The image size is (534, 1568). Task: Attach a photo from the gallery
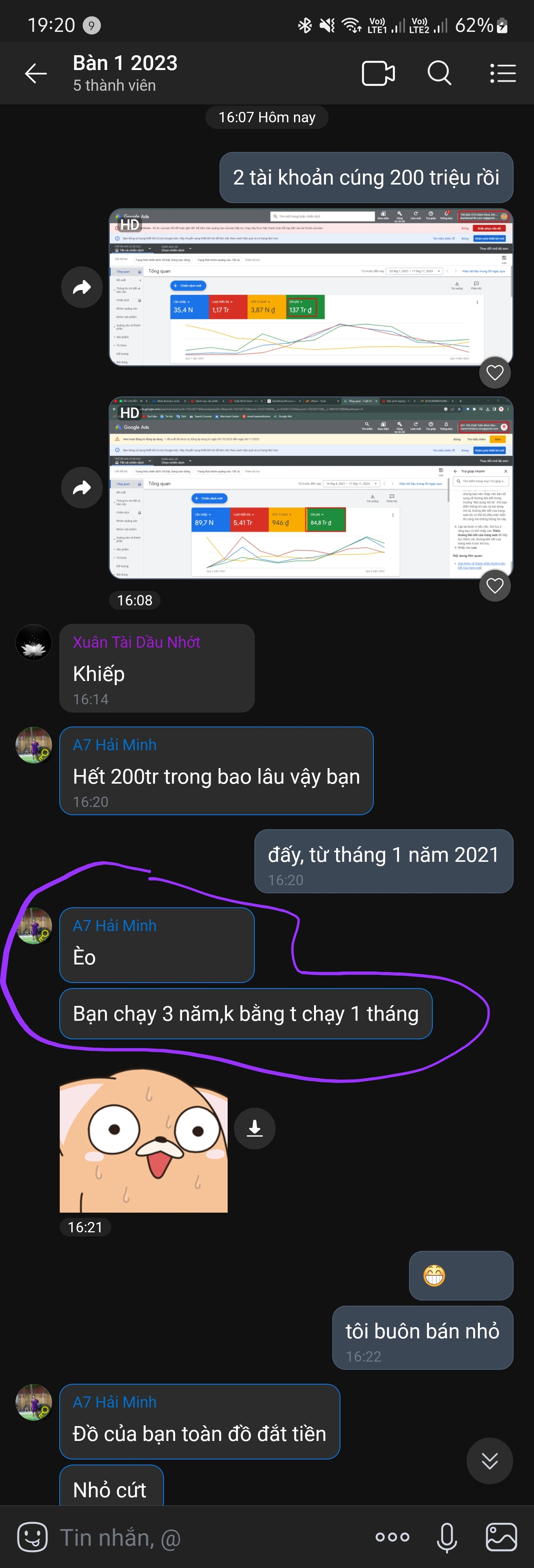pyautogui.click(x=501, y=1537)
